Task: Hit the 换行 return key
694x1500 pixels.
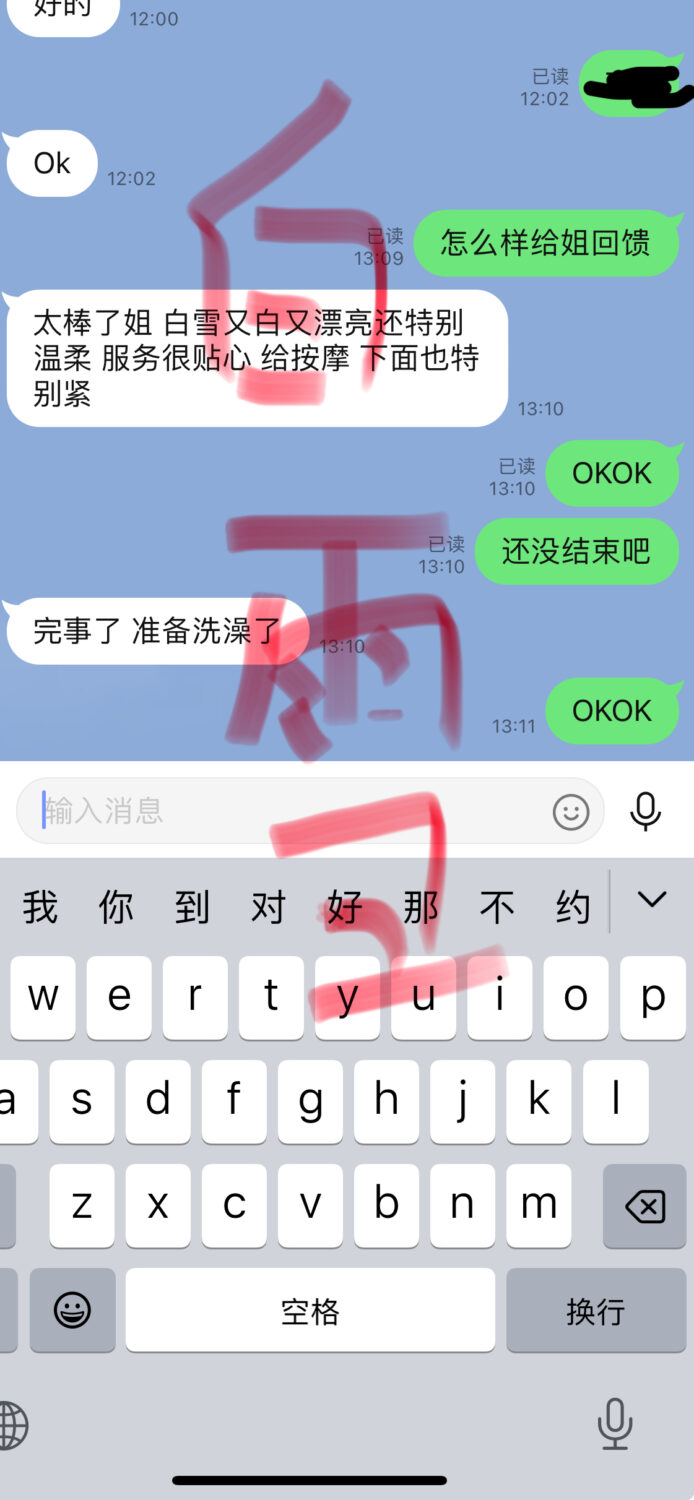Action: (596, 1311)
